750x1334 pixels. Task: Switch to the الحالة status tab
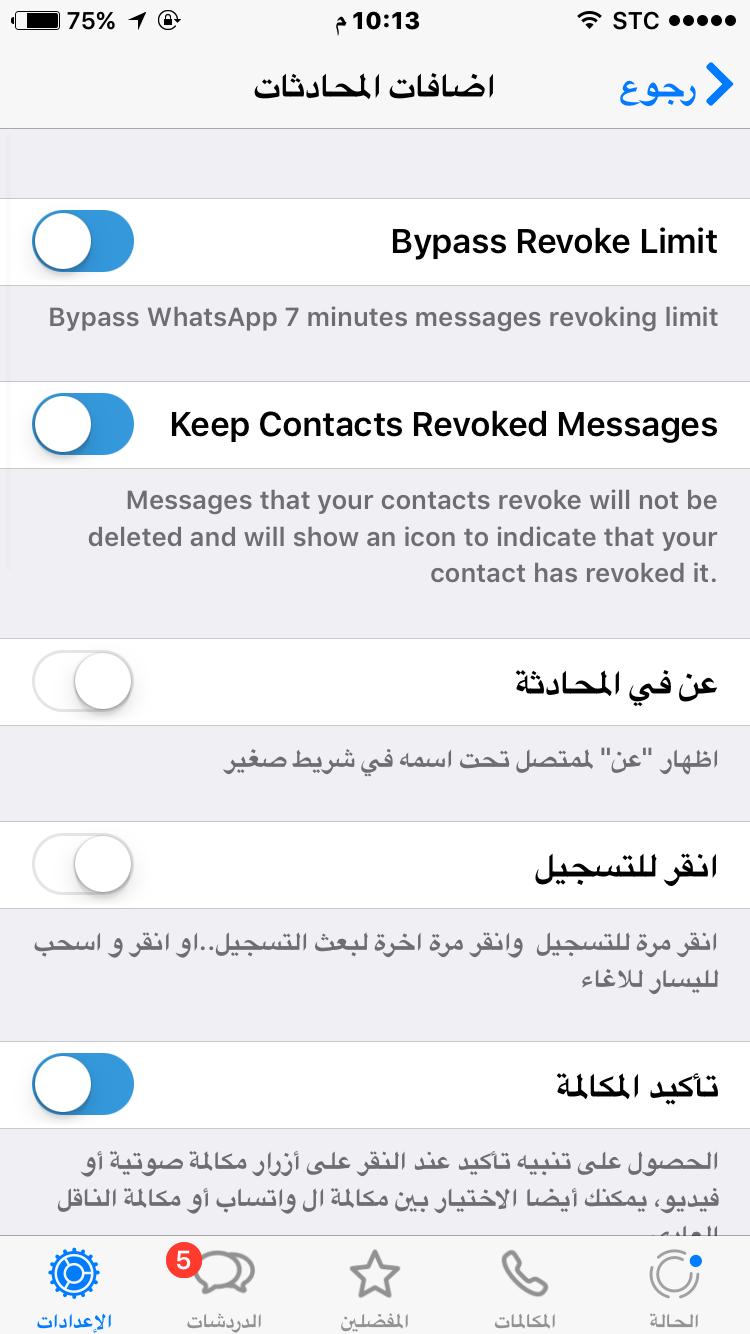tap(674, 1286)
